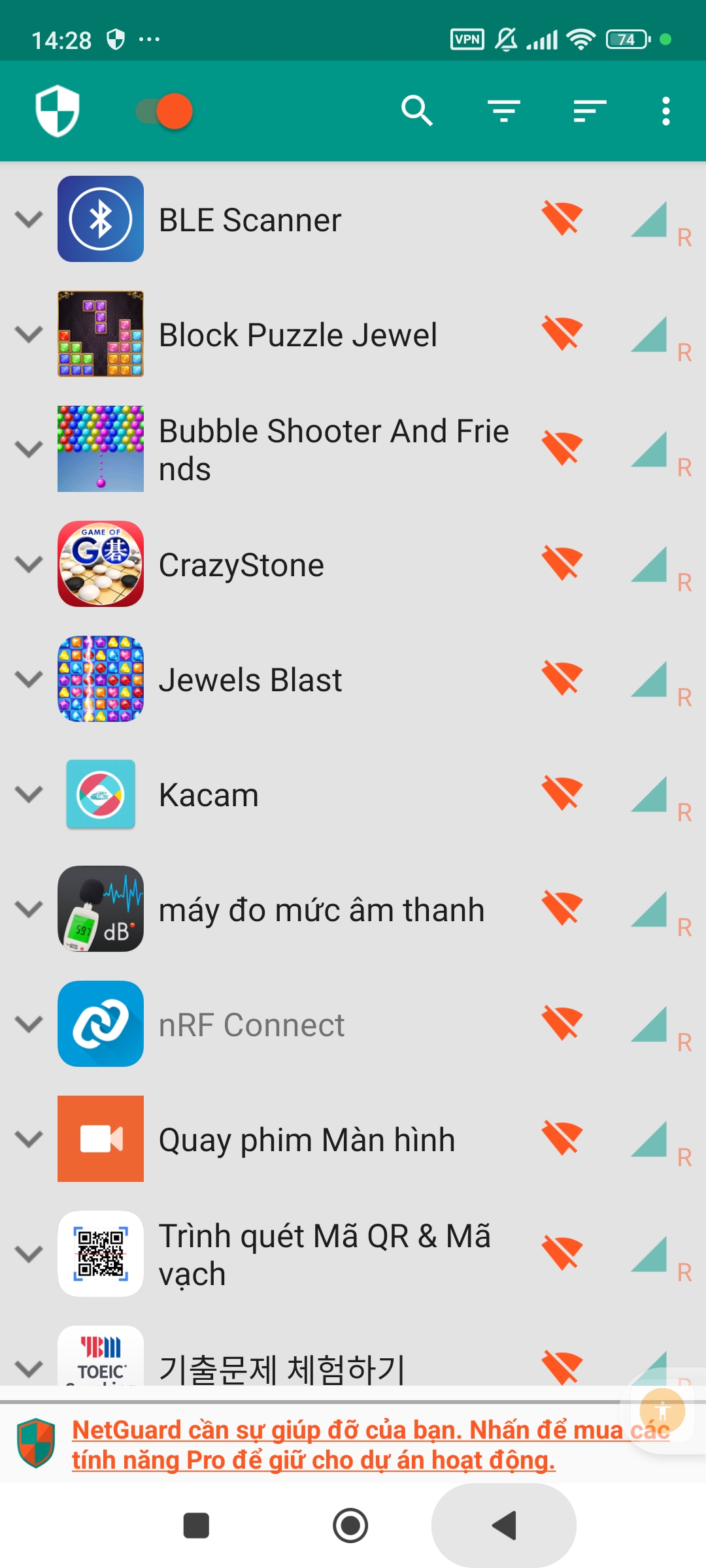Open the sort options icon
The height and width of the screenshot is (1568, 706).
590,111
